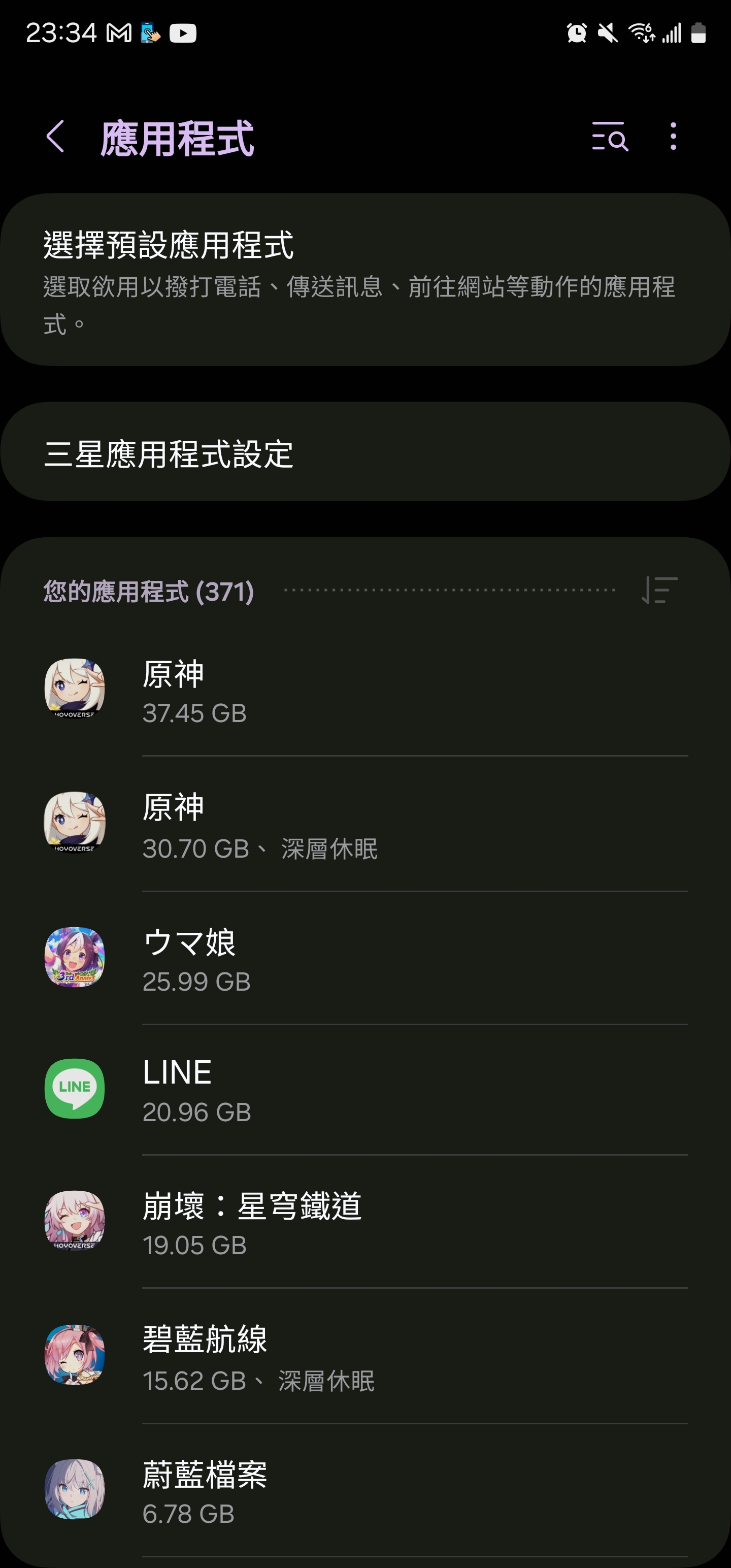Tap the sort apps icon
731x1568 pixels.
tap(659, 591)
